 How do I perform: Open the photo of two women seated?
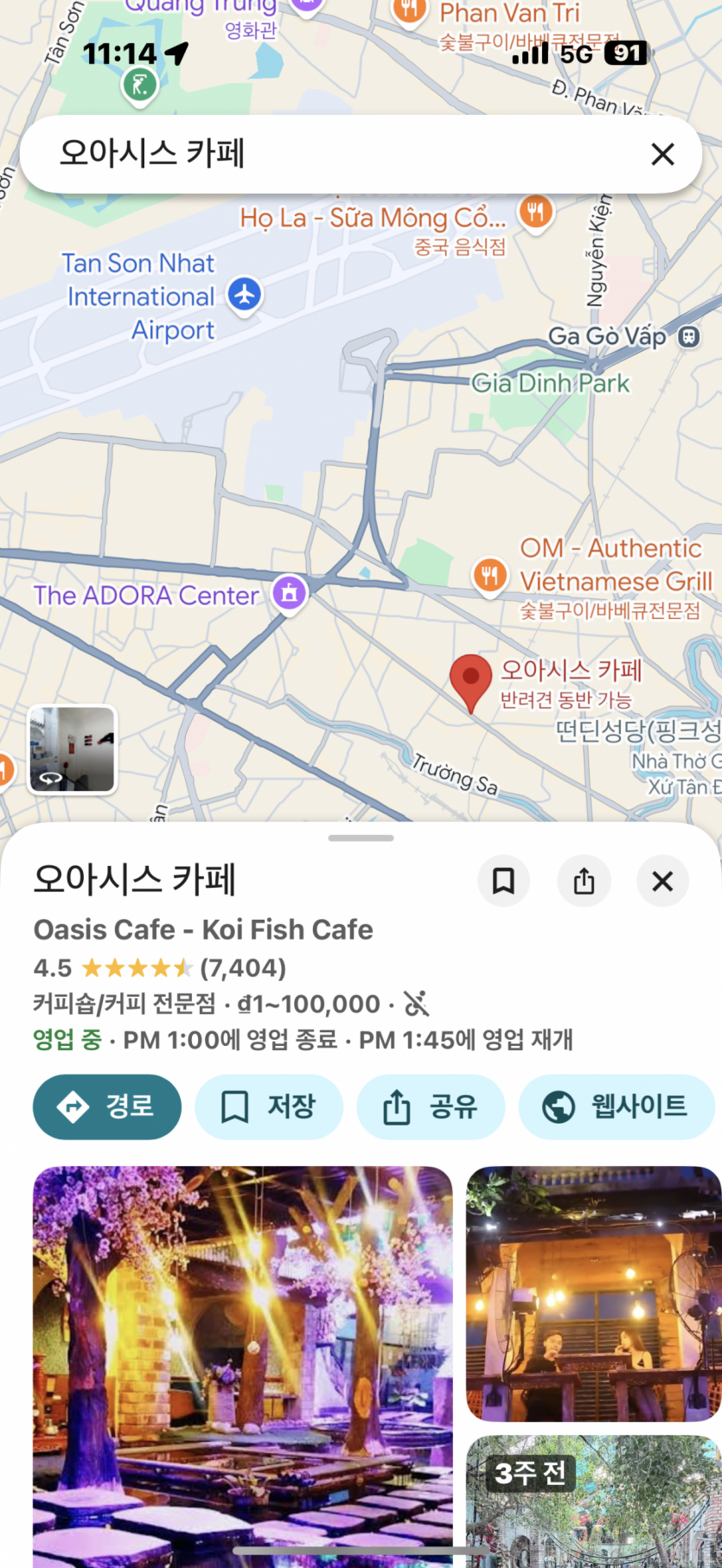point(593,1293)
